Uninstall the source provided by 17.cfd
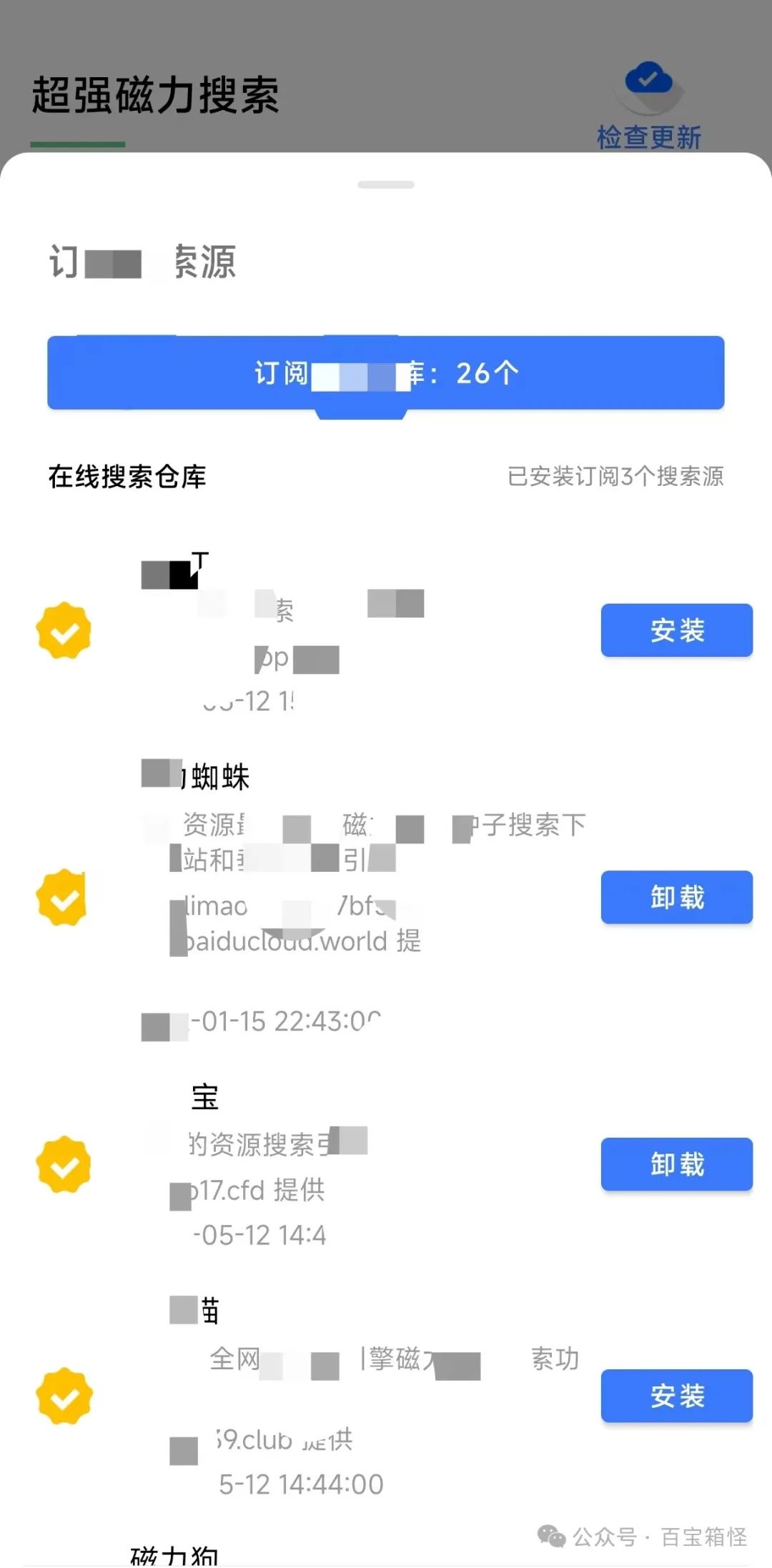The image size is (772, 1568). tap(677, 1164)
